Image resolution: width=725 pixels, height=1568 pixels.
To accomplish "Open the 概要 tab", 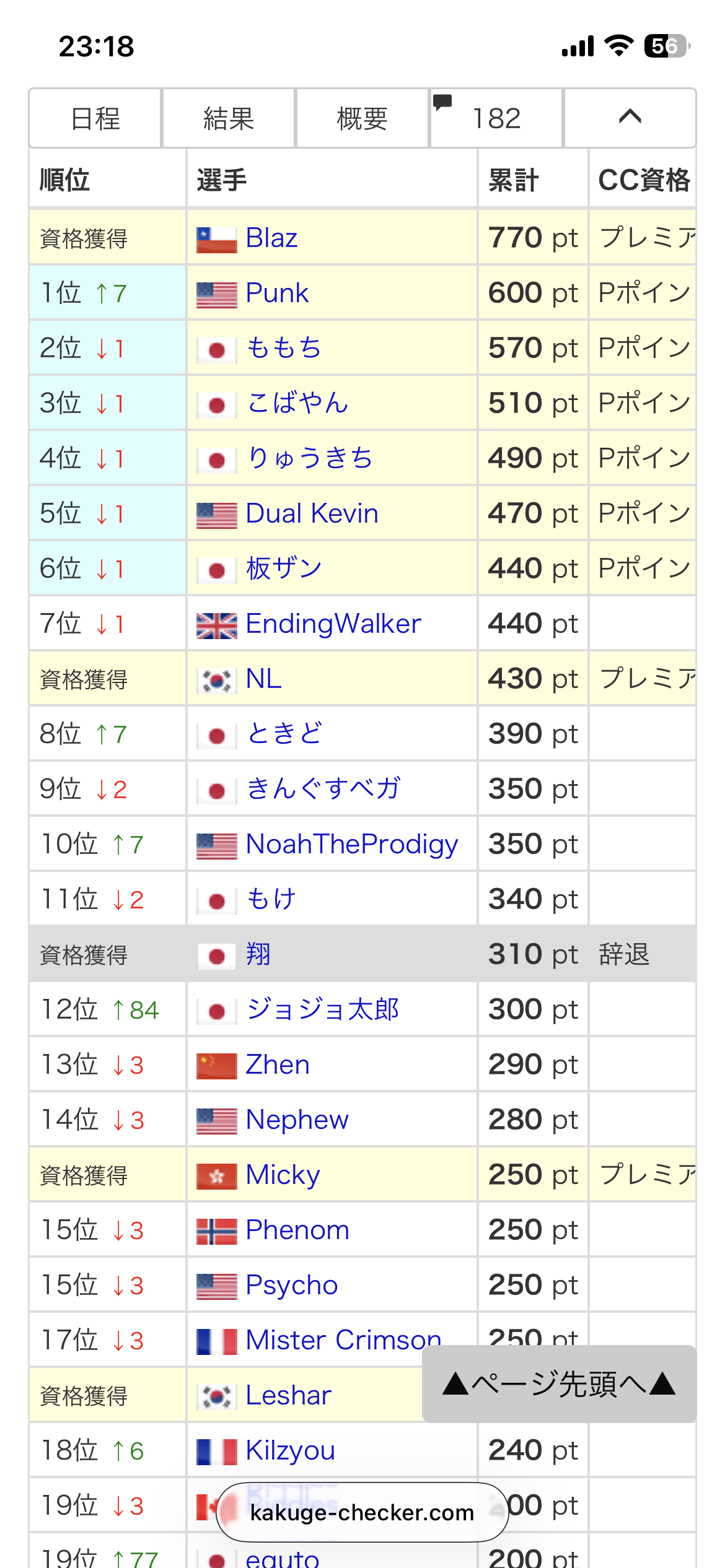I will 362,118.
